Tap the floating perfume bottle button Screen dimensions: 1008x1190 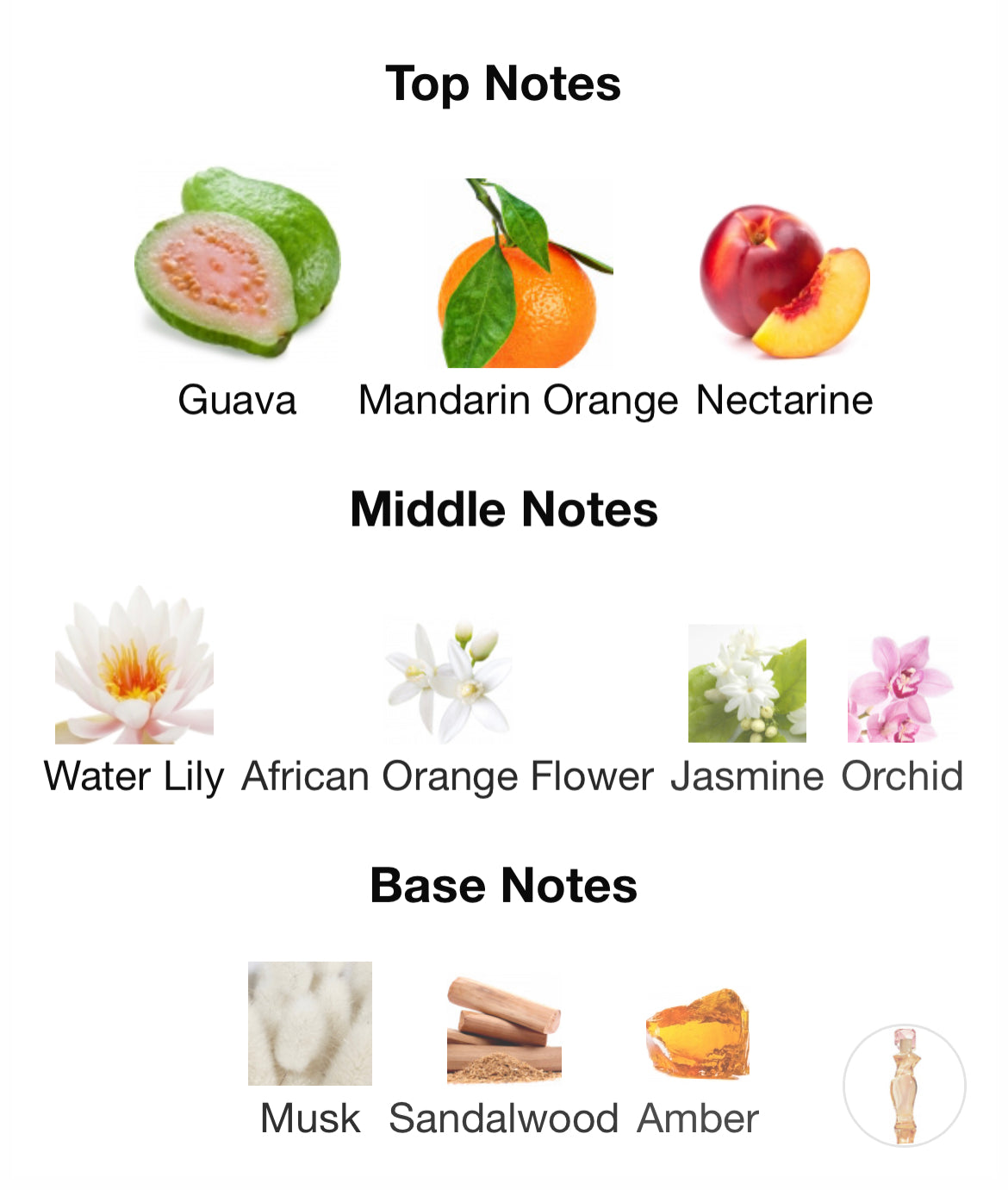coord(904,1085)
